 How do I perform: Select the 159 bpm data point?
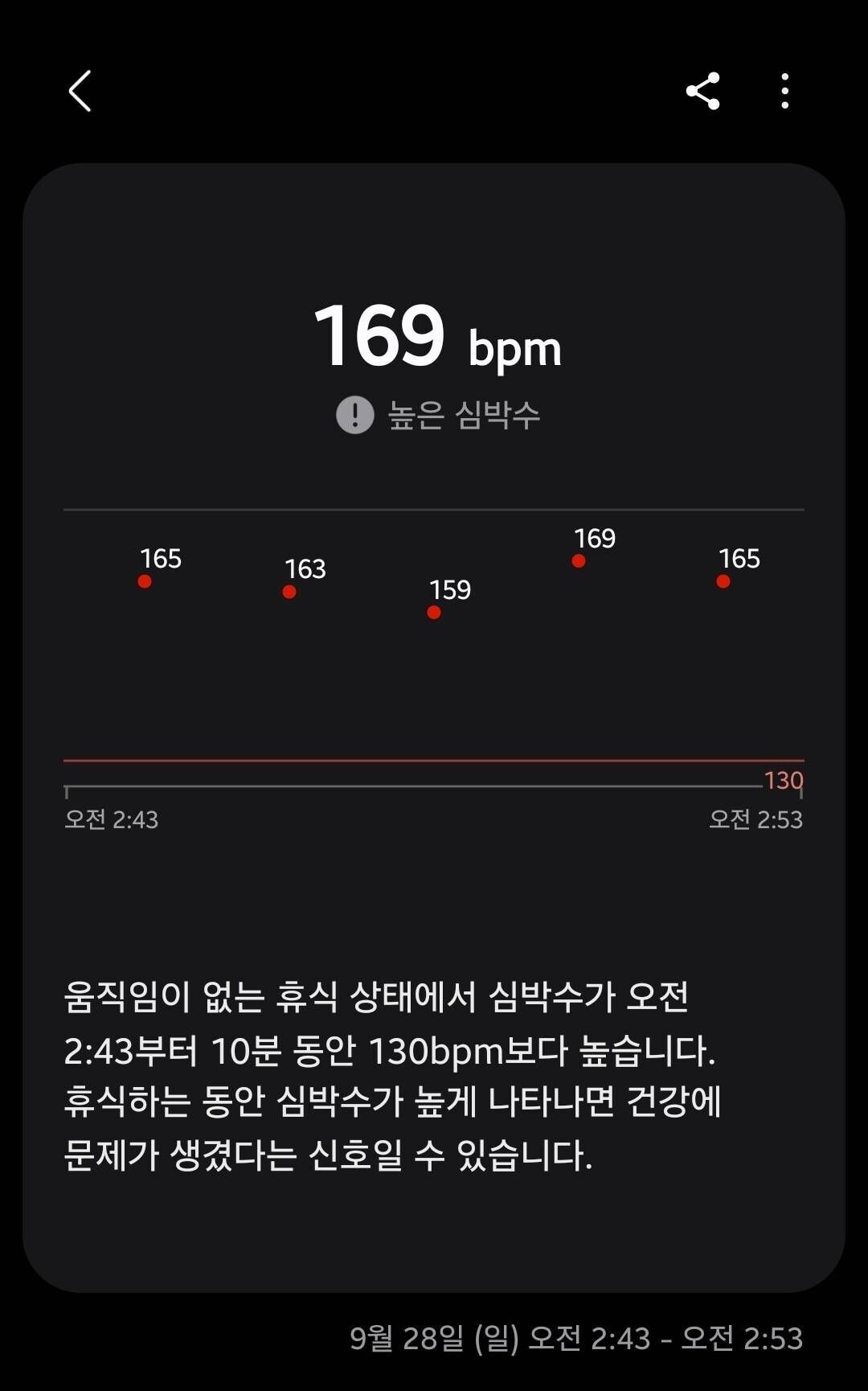click(434, 613)
